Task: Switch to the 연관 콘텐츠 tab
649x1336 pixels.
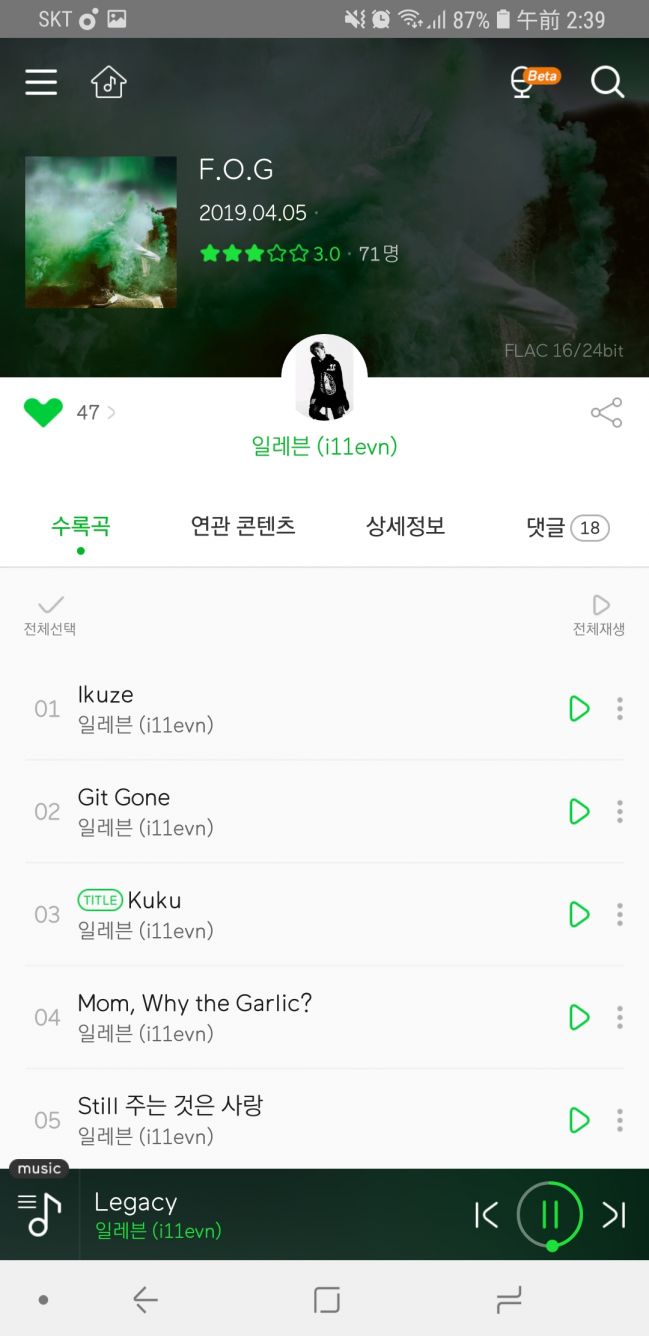Action: pos(243,526)
